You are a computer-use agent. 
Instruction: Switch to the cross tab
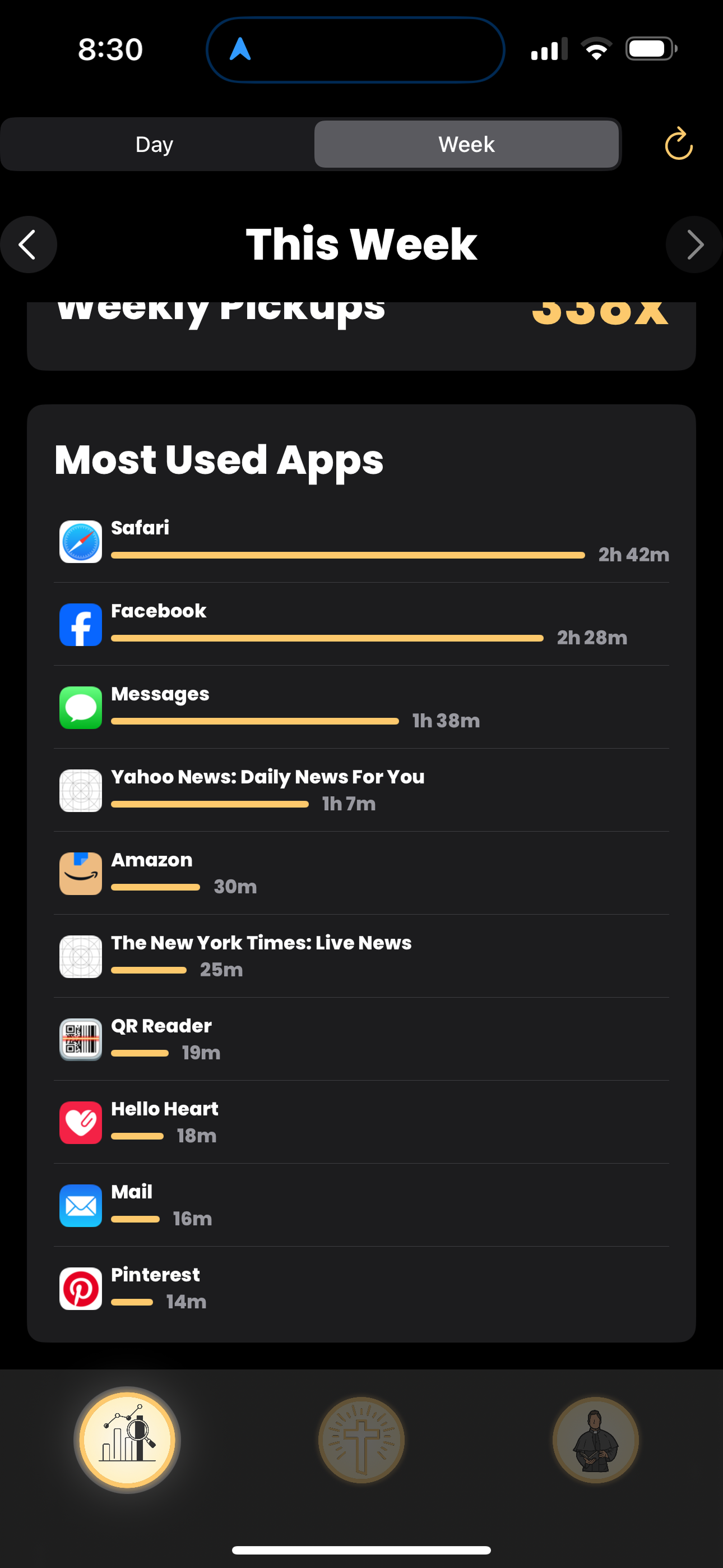click(361, 1440)
